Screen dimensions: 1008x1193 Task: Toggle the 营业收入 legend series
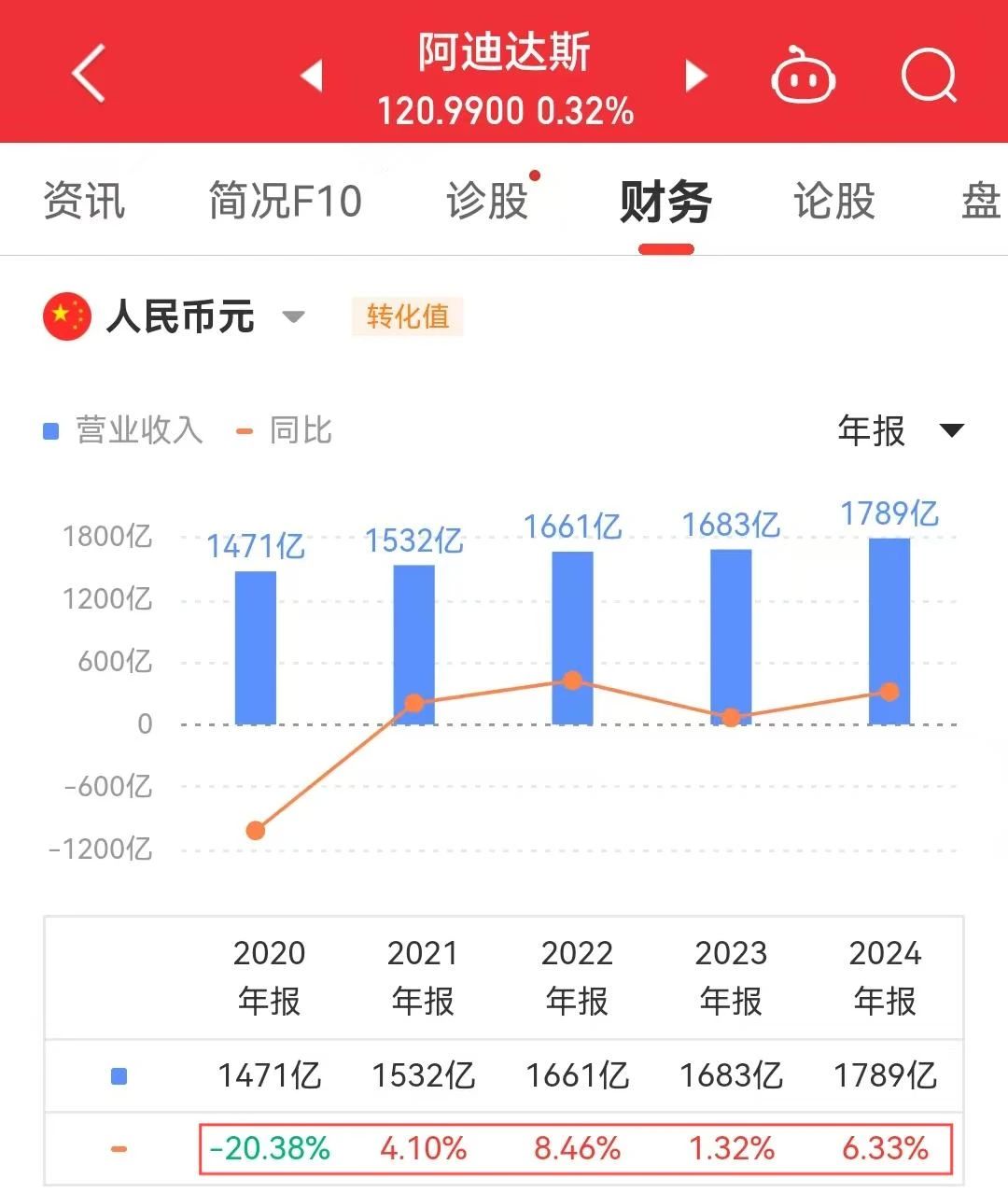coord(123,430)
